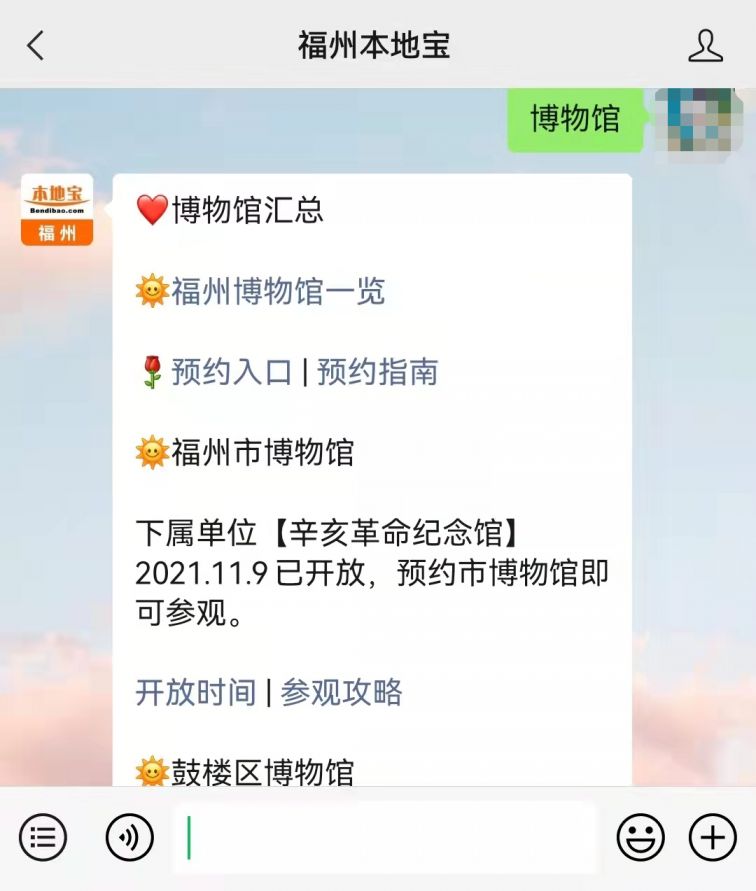Open the 参观攻略 link
The image size is (756, 891).
point(341,692)
